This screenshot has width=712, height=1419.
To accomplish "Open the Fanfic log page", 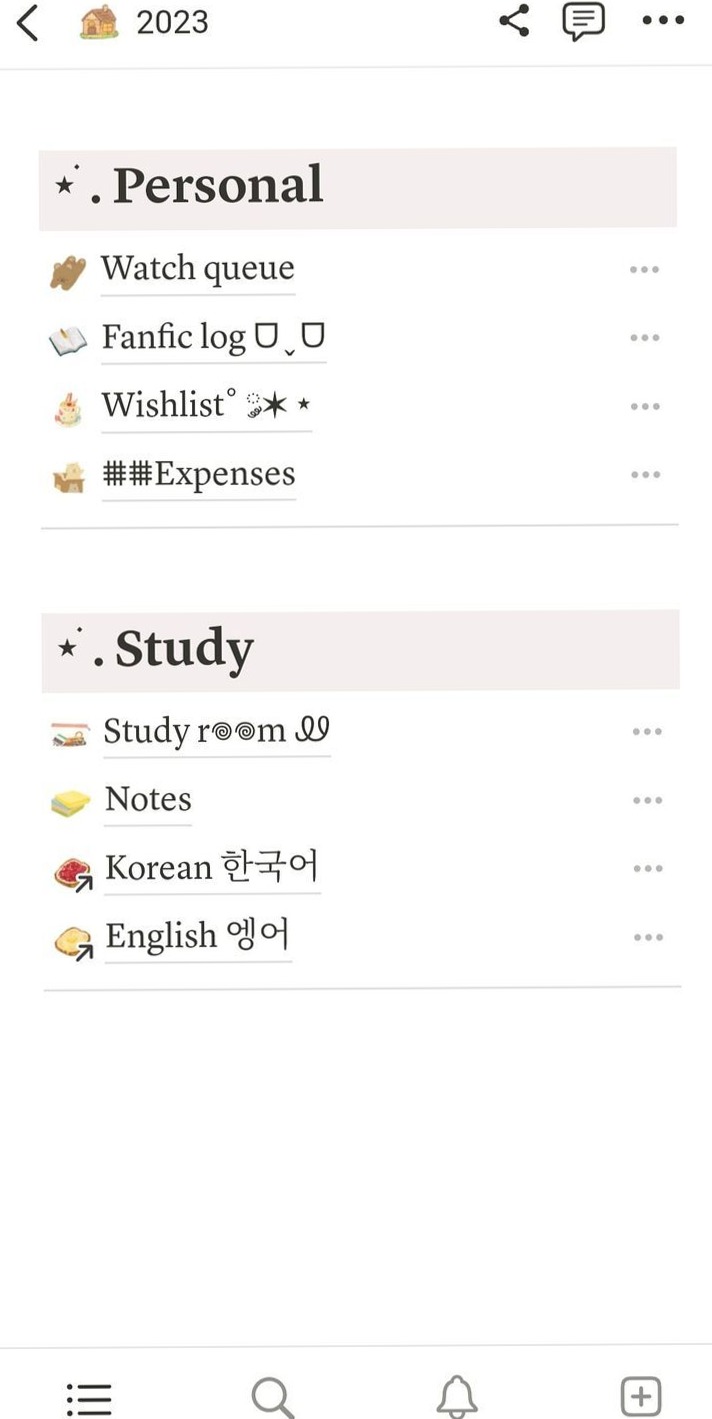I will click(x=213, y=338).
